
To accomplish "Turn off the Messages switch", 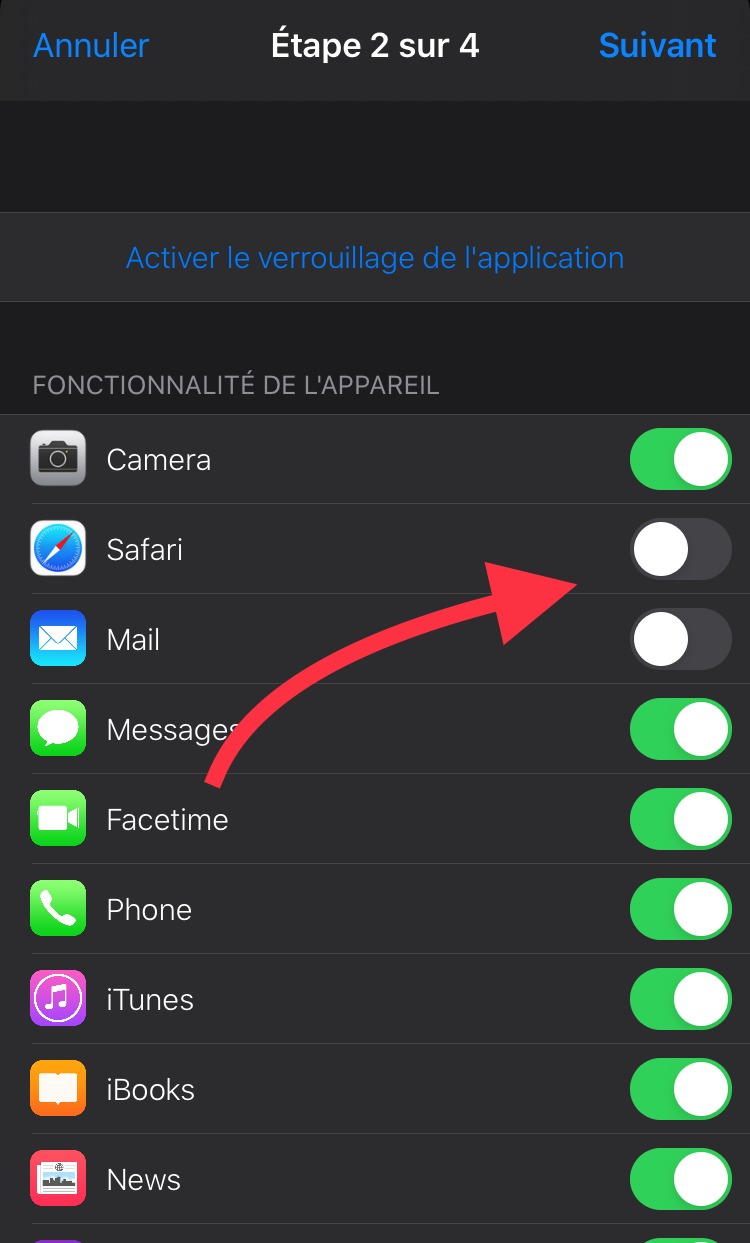I will 681,729.
